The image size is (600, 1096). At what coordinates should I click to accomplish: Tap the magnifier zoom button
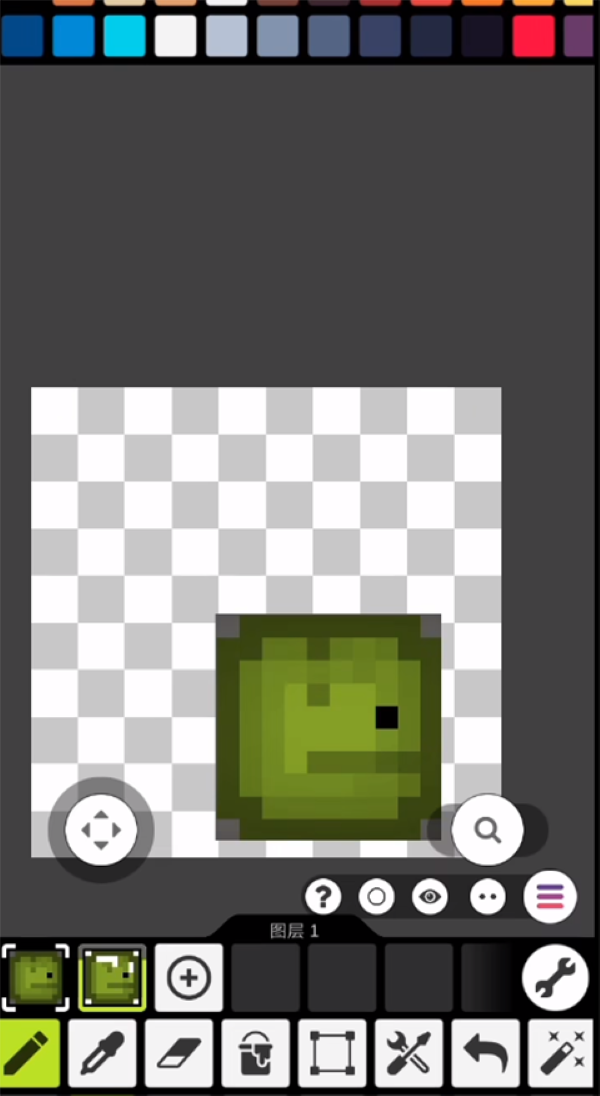487,829
